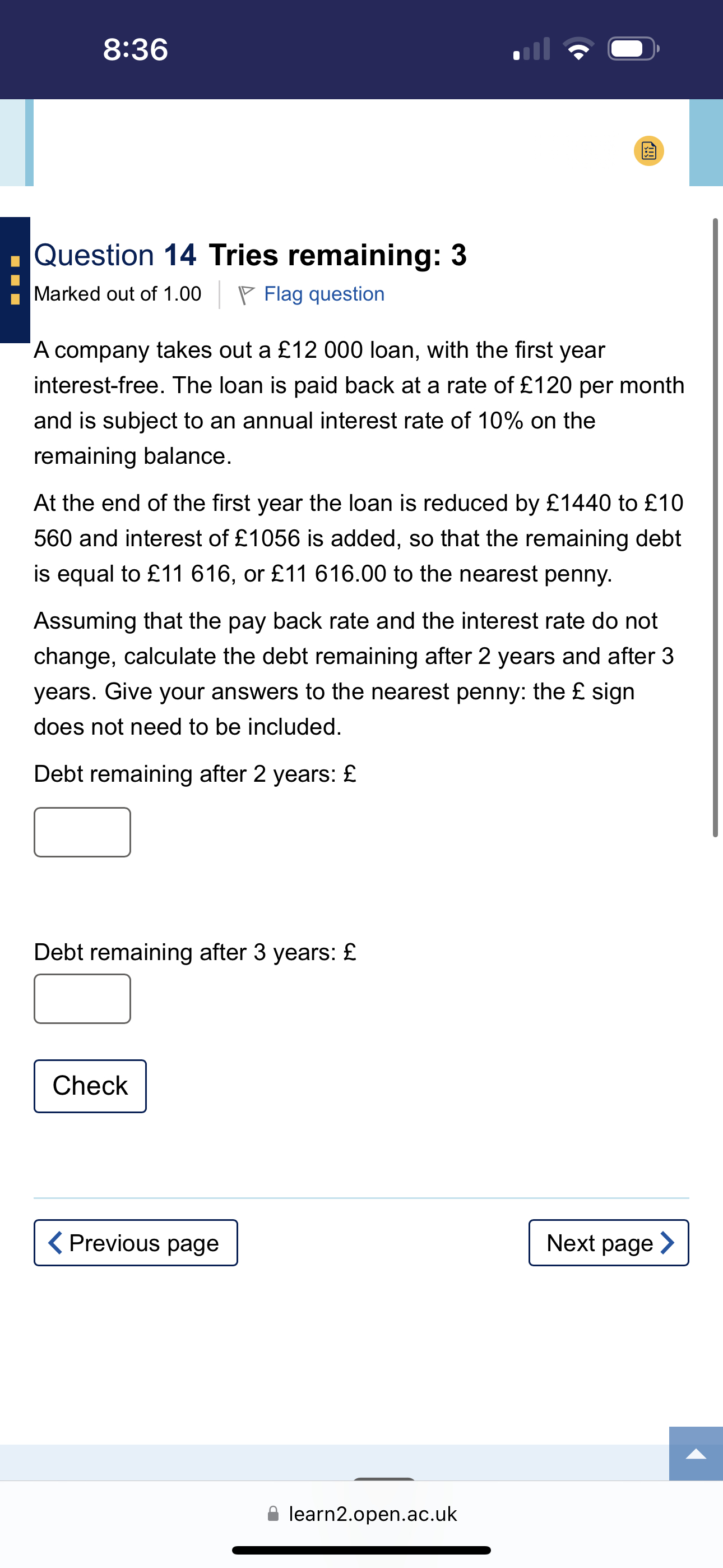Open the yellow quiz navigation icon
Screen dimensions: 723x1568
(649, 150)
